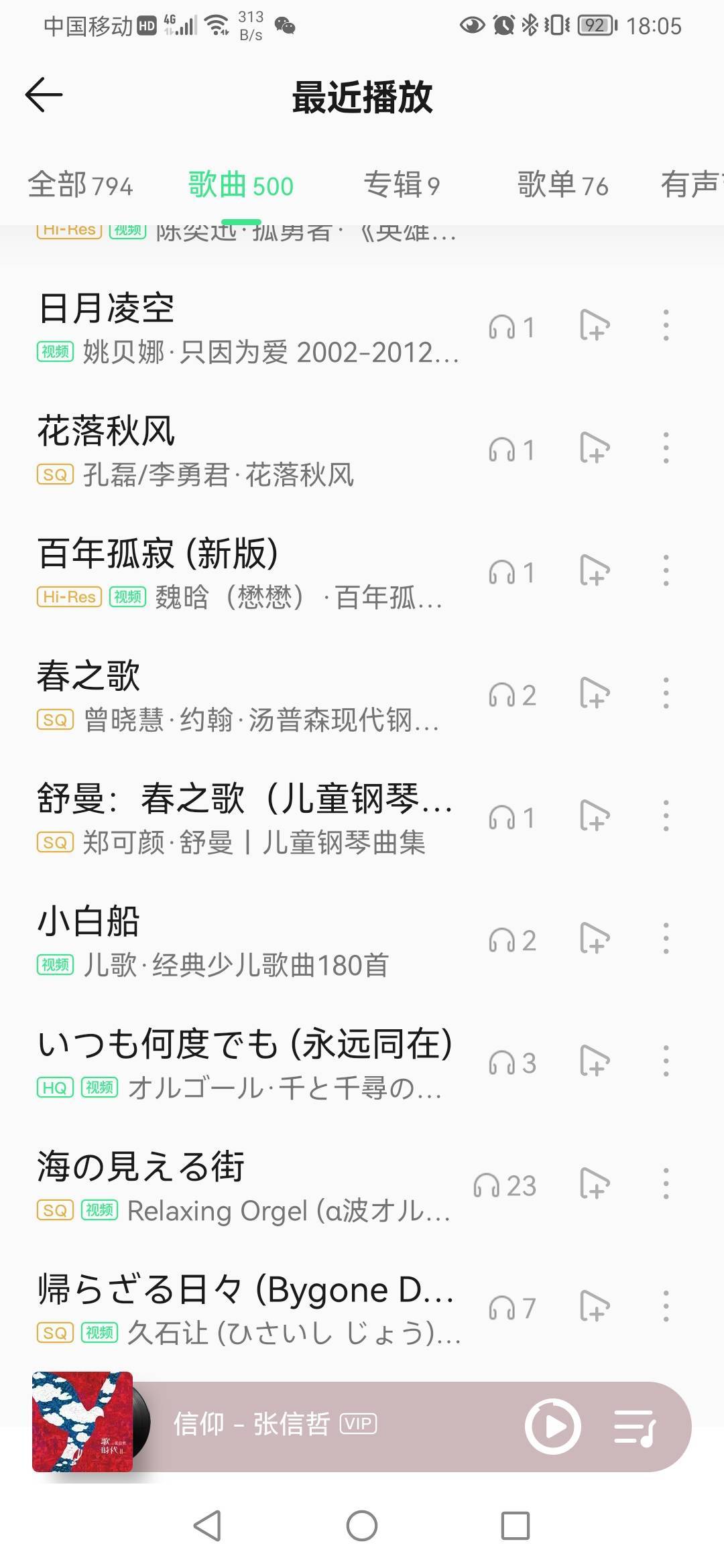Resume playback of 信仰 in mini player
The width and height of the screenshot is (724, 1568).
point(552,1425)
